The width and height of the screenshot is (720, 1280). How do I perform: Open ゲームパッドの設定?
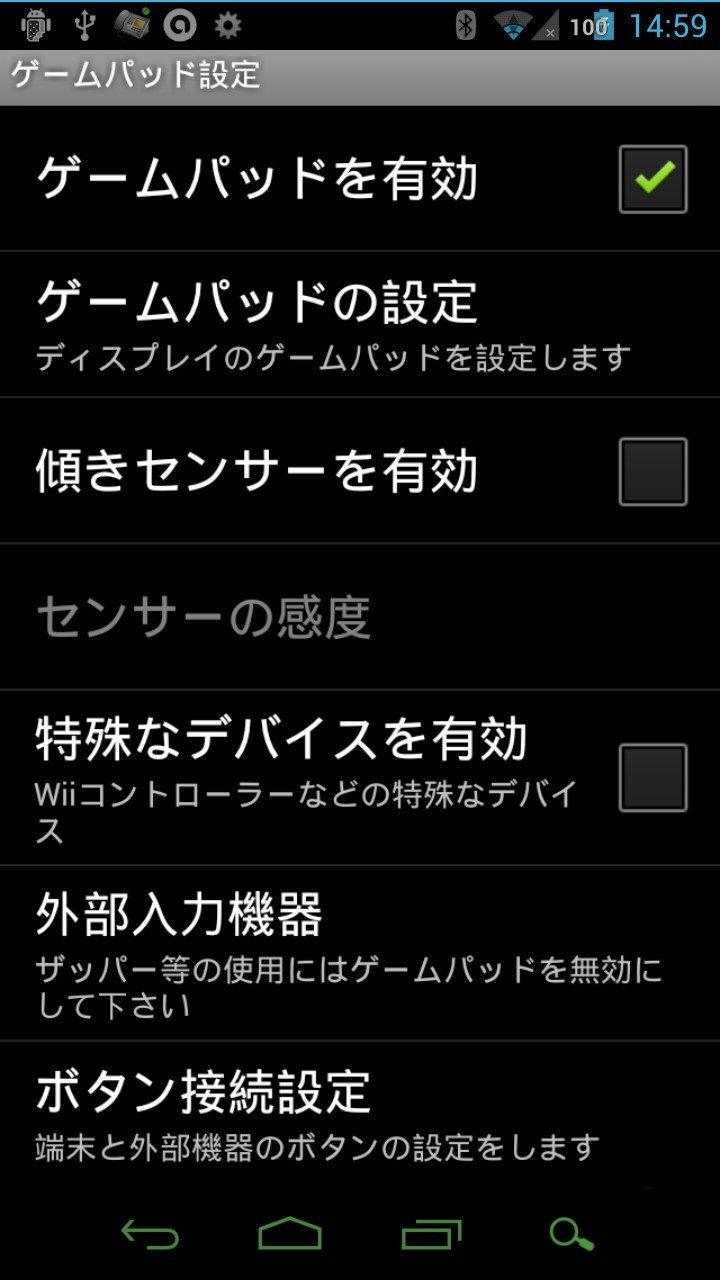pyautogui.click(x=330, y=325)
